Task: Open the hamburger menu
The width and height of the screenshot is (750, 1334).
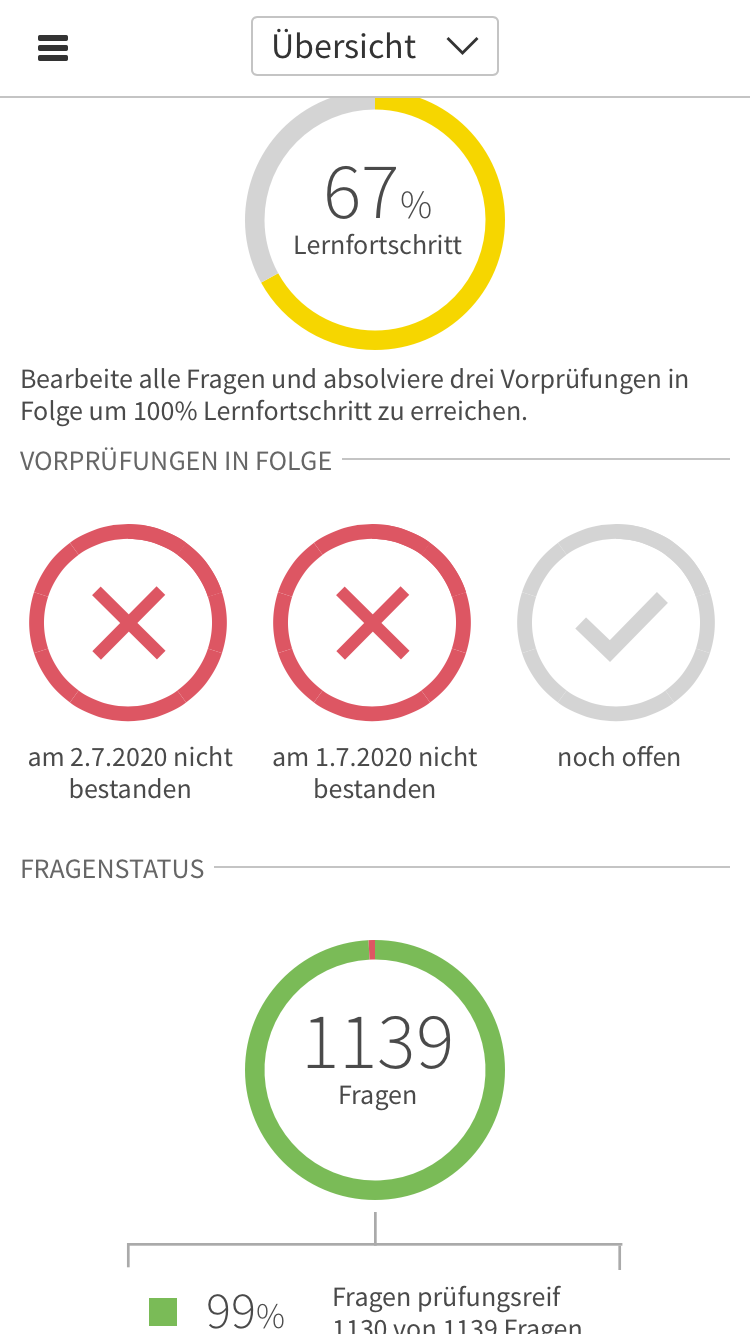Action: [53, 47]
